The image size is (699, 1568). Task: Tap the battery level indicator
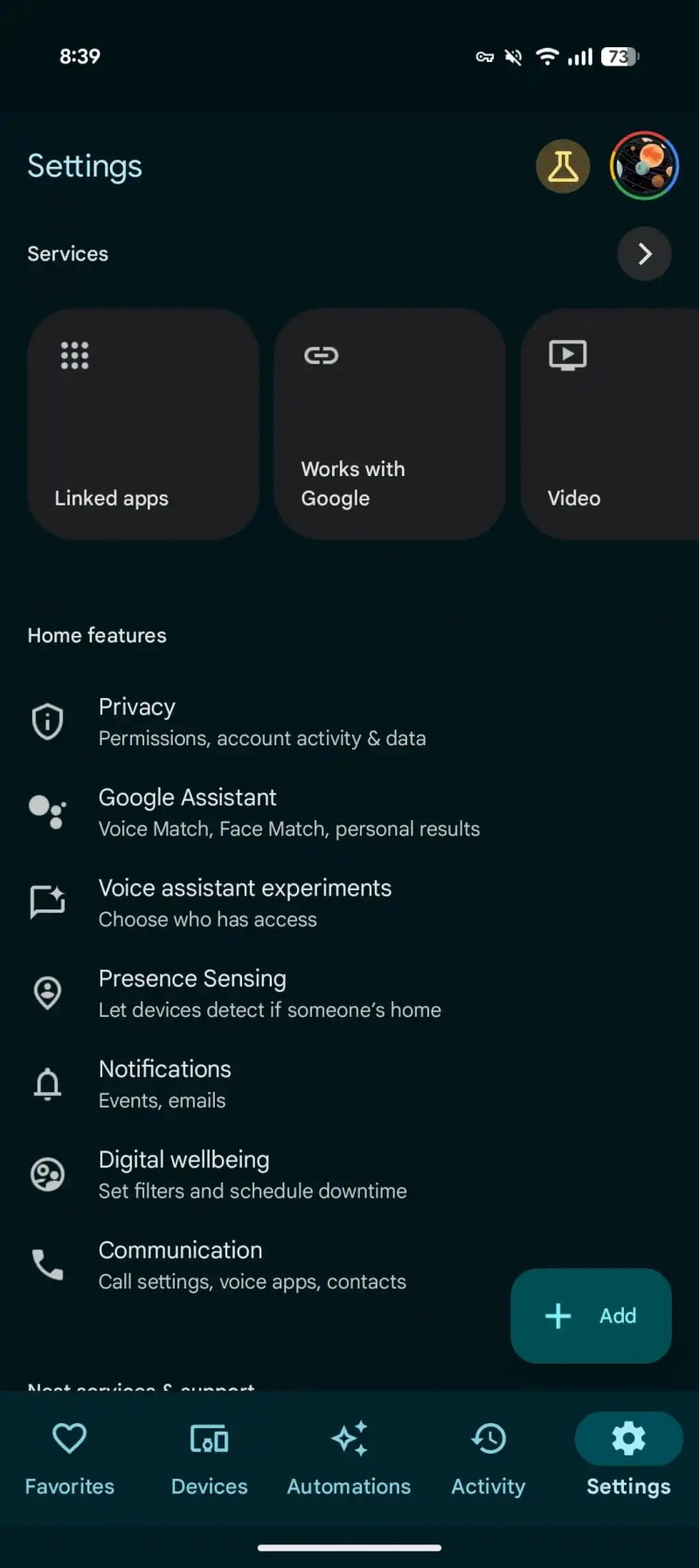[617, 56]
